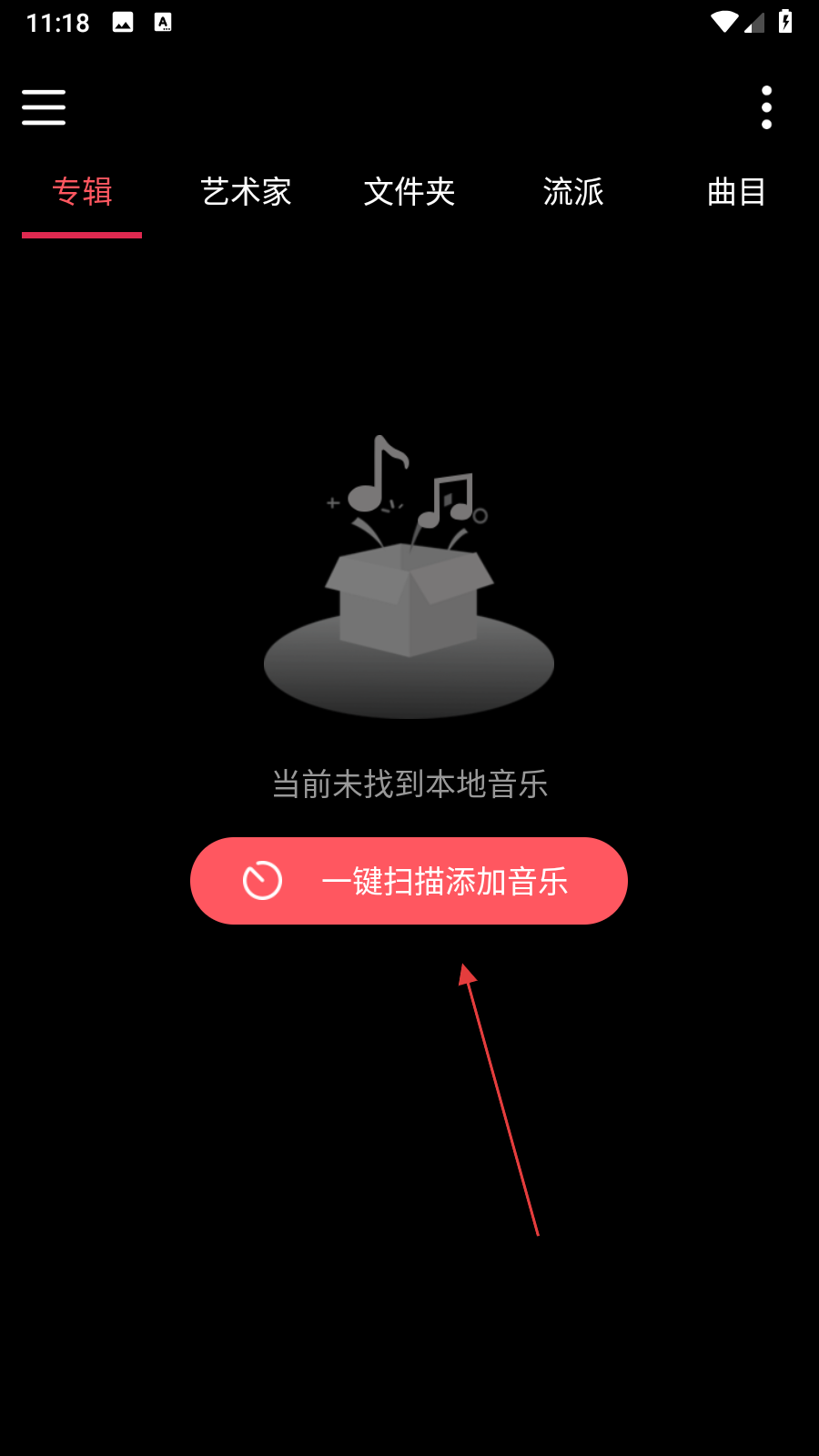The image size is (819, 1456).
Task: View the 曲目 tracks tab
Action: pyautogui.click(x=736, y=193)
